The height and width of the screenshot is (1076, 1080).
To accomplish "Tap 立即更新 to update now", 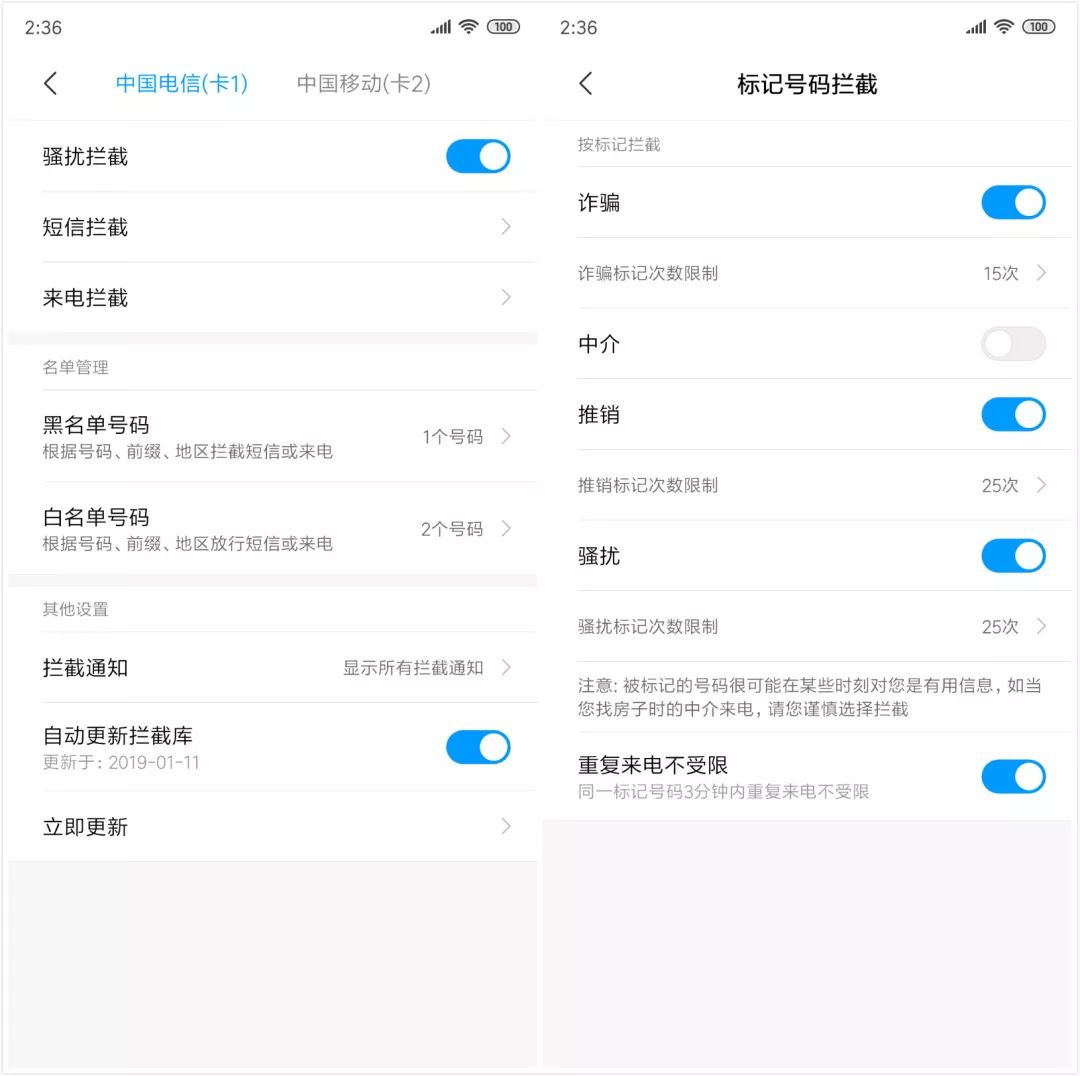I will [x=272, y=827].
